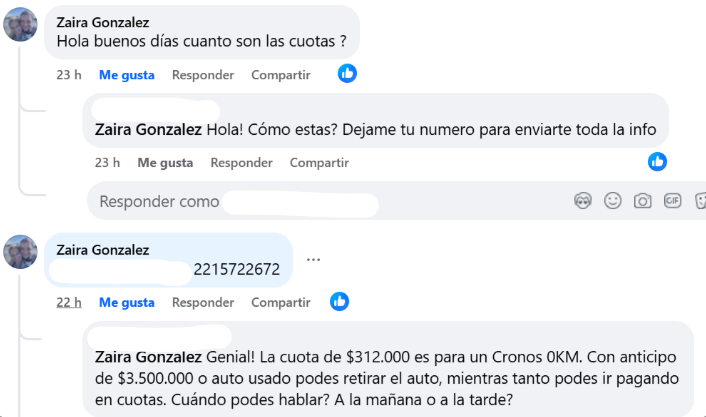This screenshot has width=706, height=417.
Task: Like Zaira's comment asking about las cuotas
Action: pos(126,75)
